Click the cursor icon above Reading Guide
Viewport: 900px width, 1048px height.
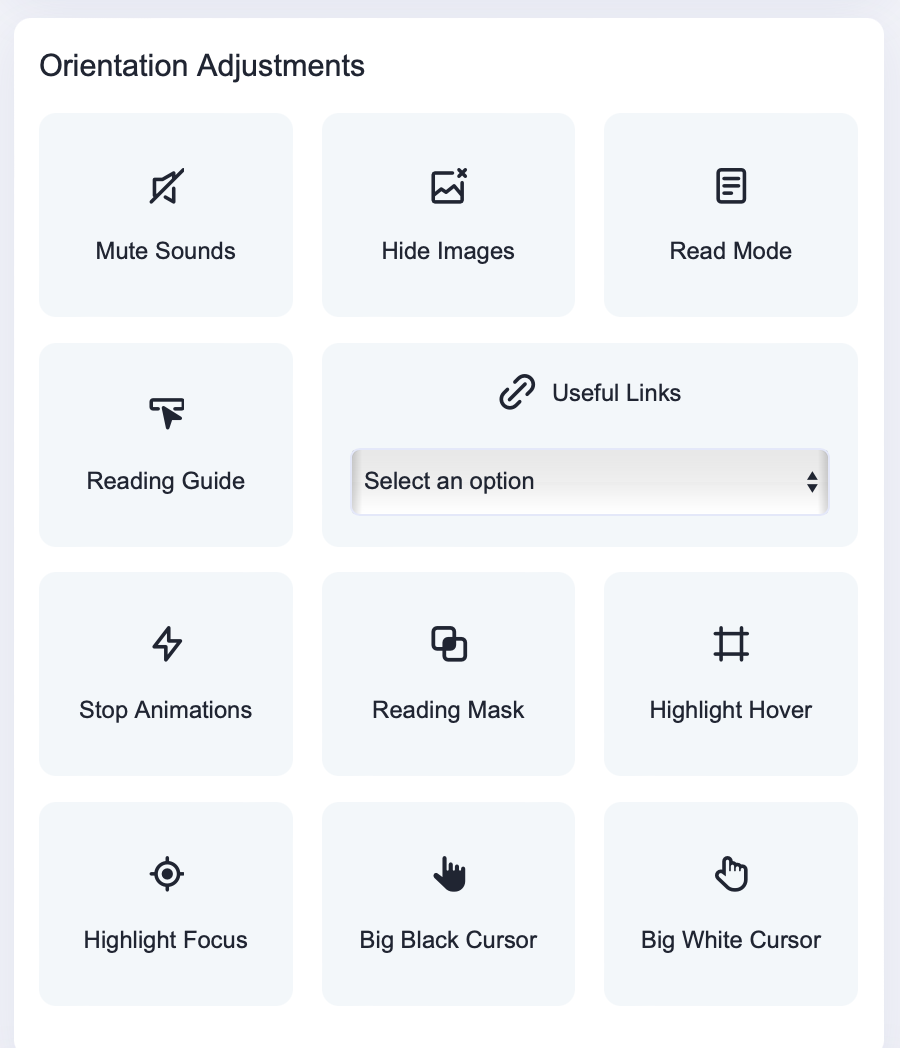166,413
